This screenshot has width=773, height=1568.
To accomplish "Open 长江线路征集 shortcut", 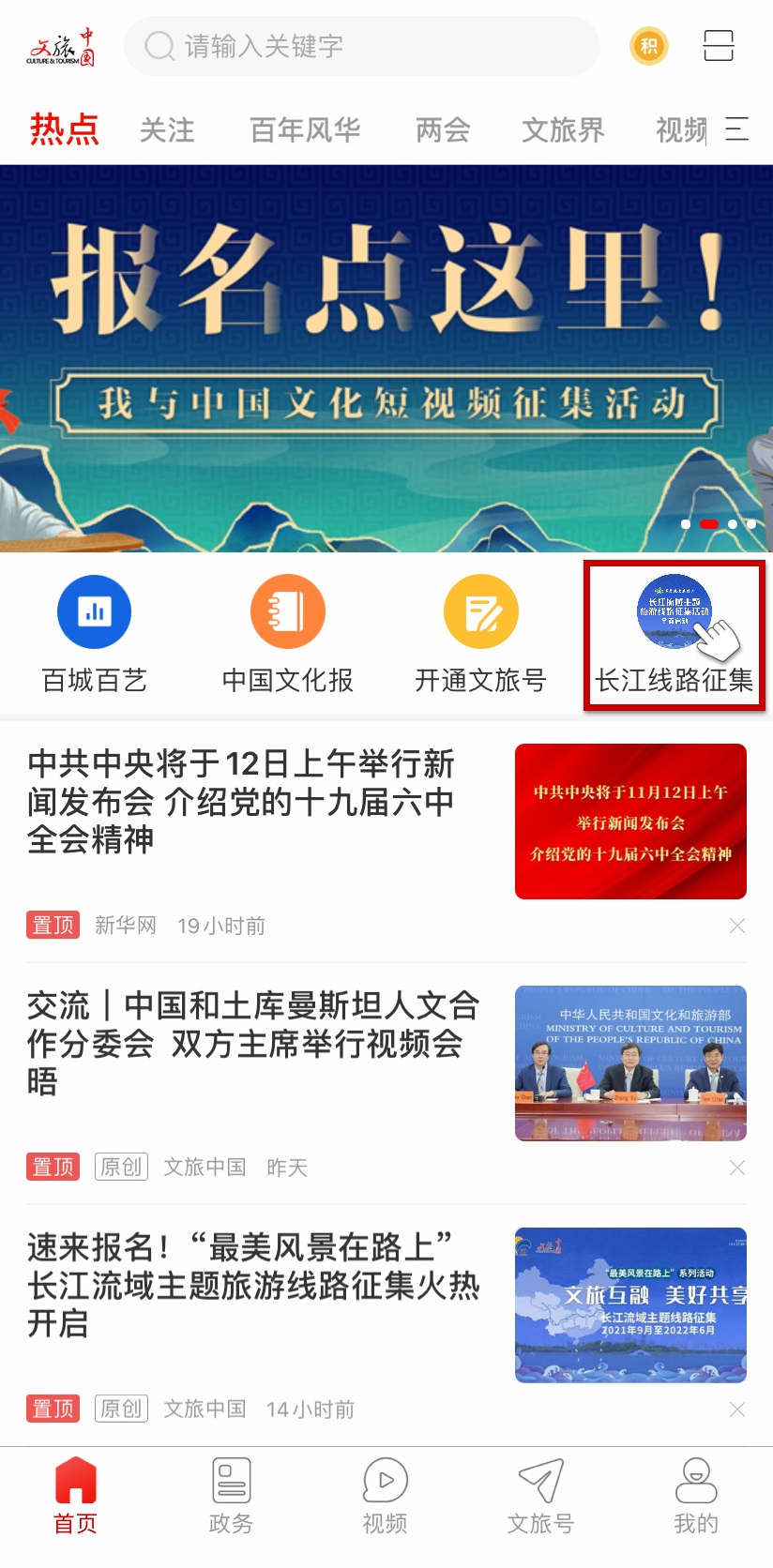I will (674, 635).
